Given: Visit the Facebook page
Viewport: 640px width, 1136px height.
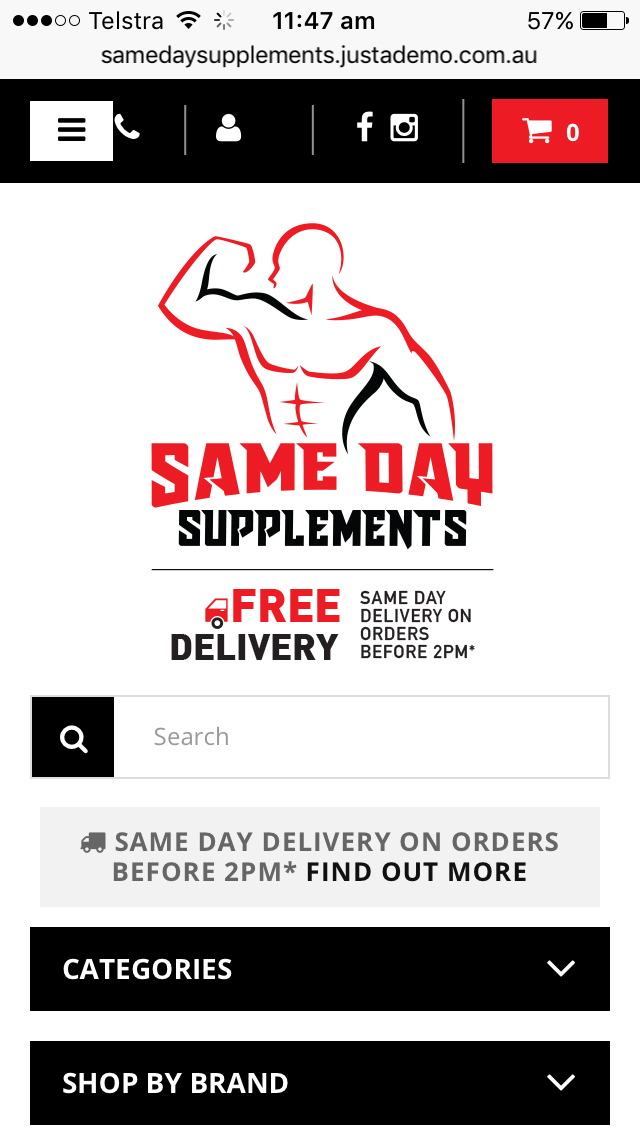Looking at the screenshot, I should 365,128.
